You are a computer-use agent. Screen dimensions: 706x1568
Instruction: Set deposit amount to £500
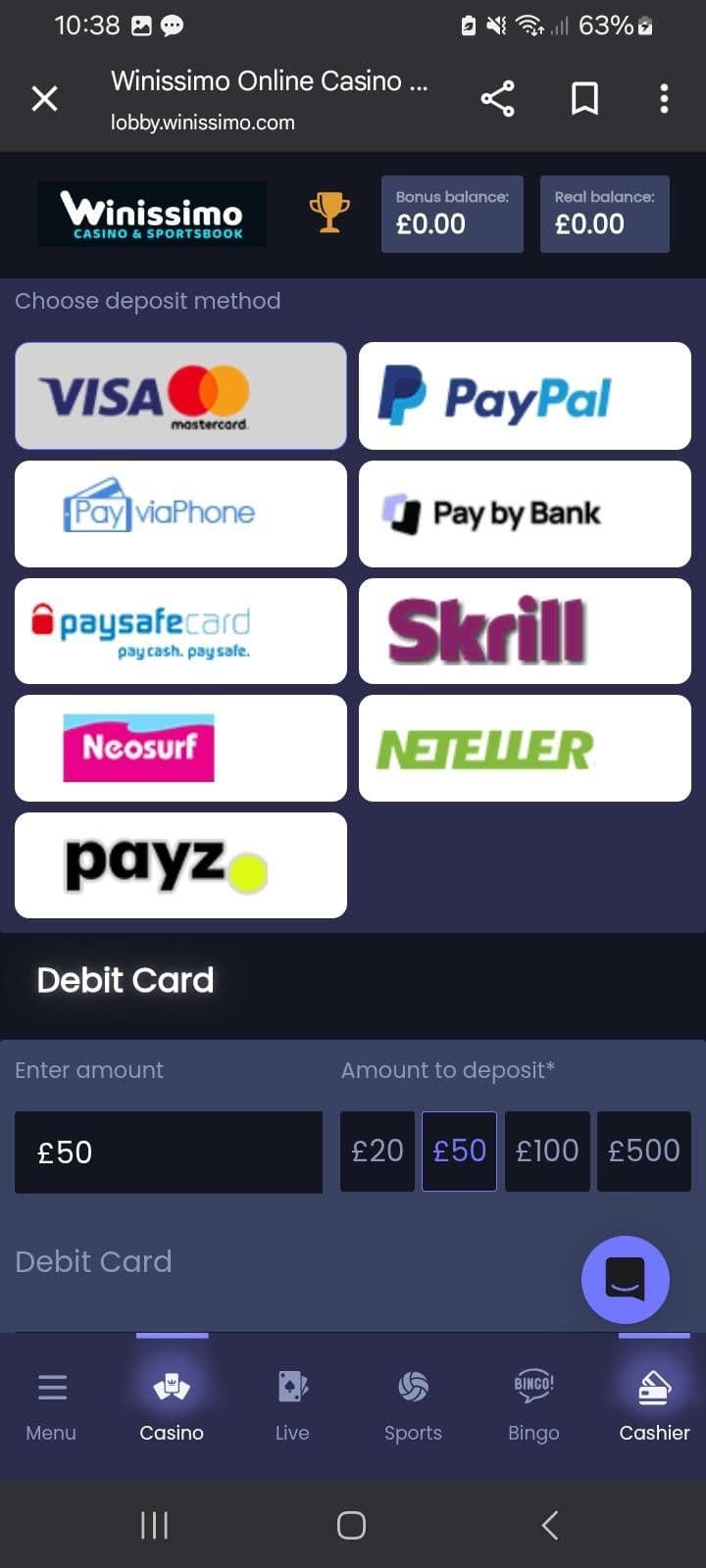click(643, 1151)
